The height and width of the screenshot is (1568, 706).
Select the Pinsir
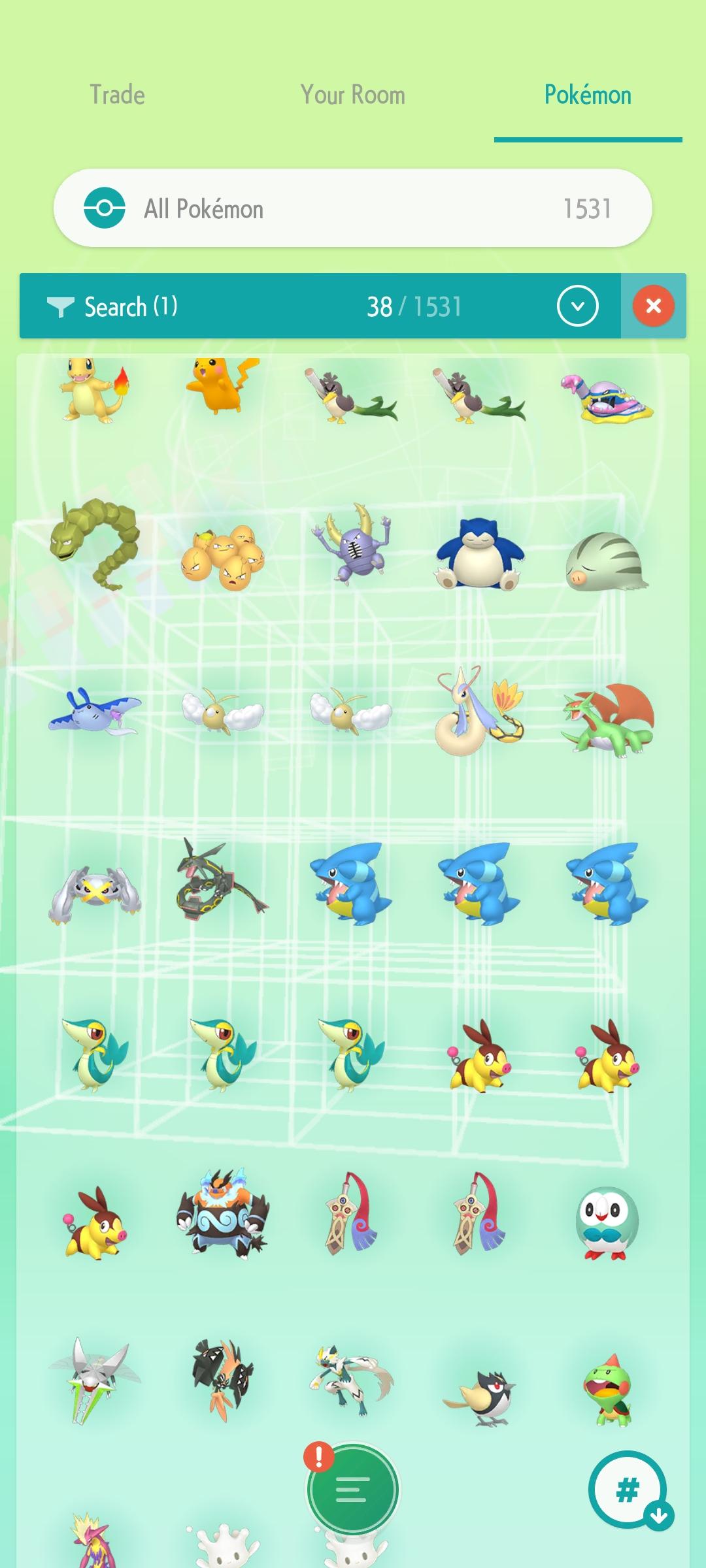[x=351, y=544]
